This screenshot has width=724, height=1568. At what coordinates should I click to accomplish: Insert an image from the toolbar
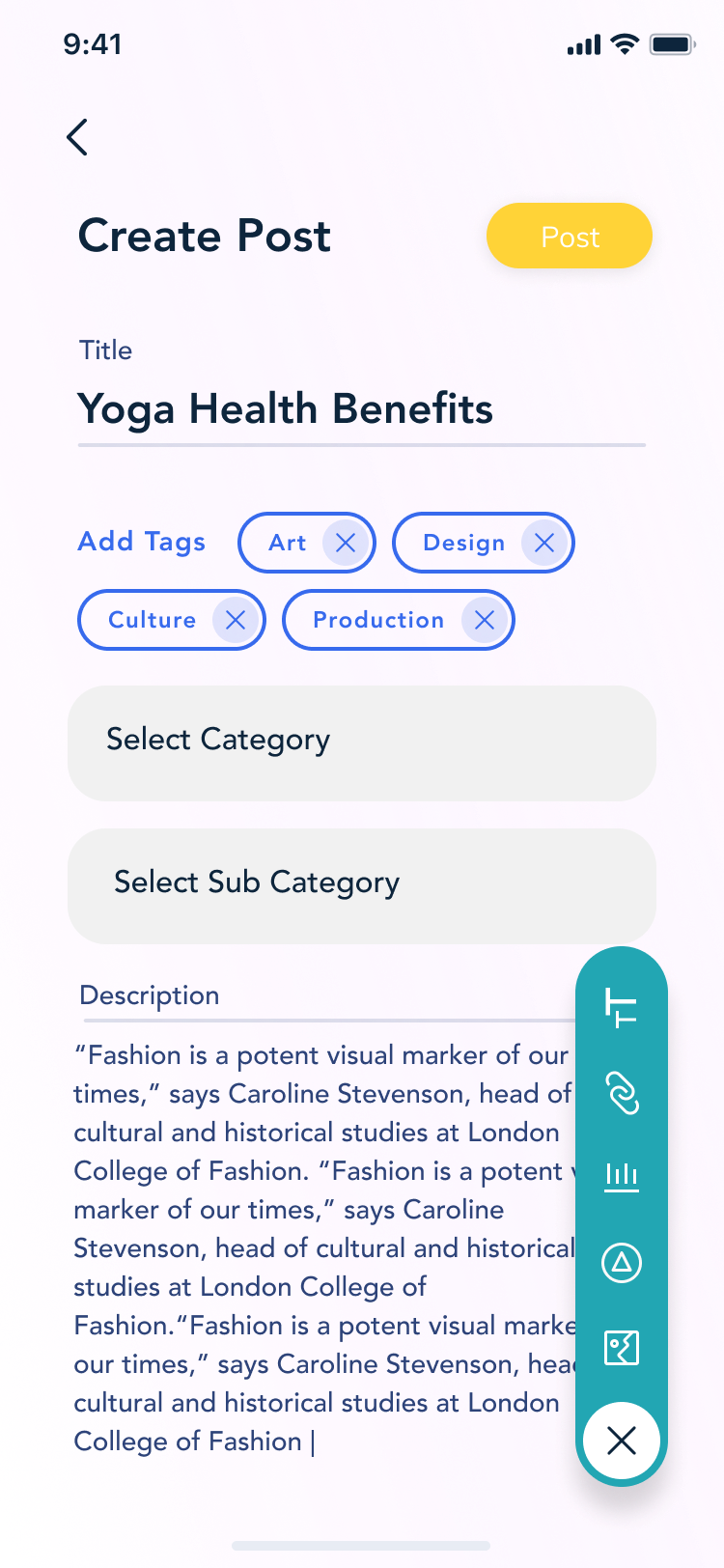click(x=622, y=1348)
